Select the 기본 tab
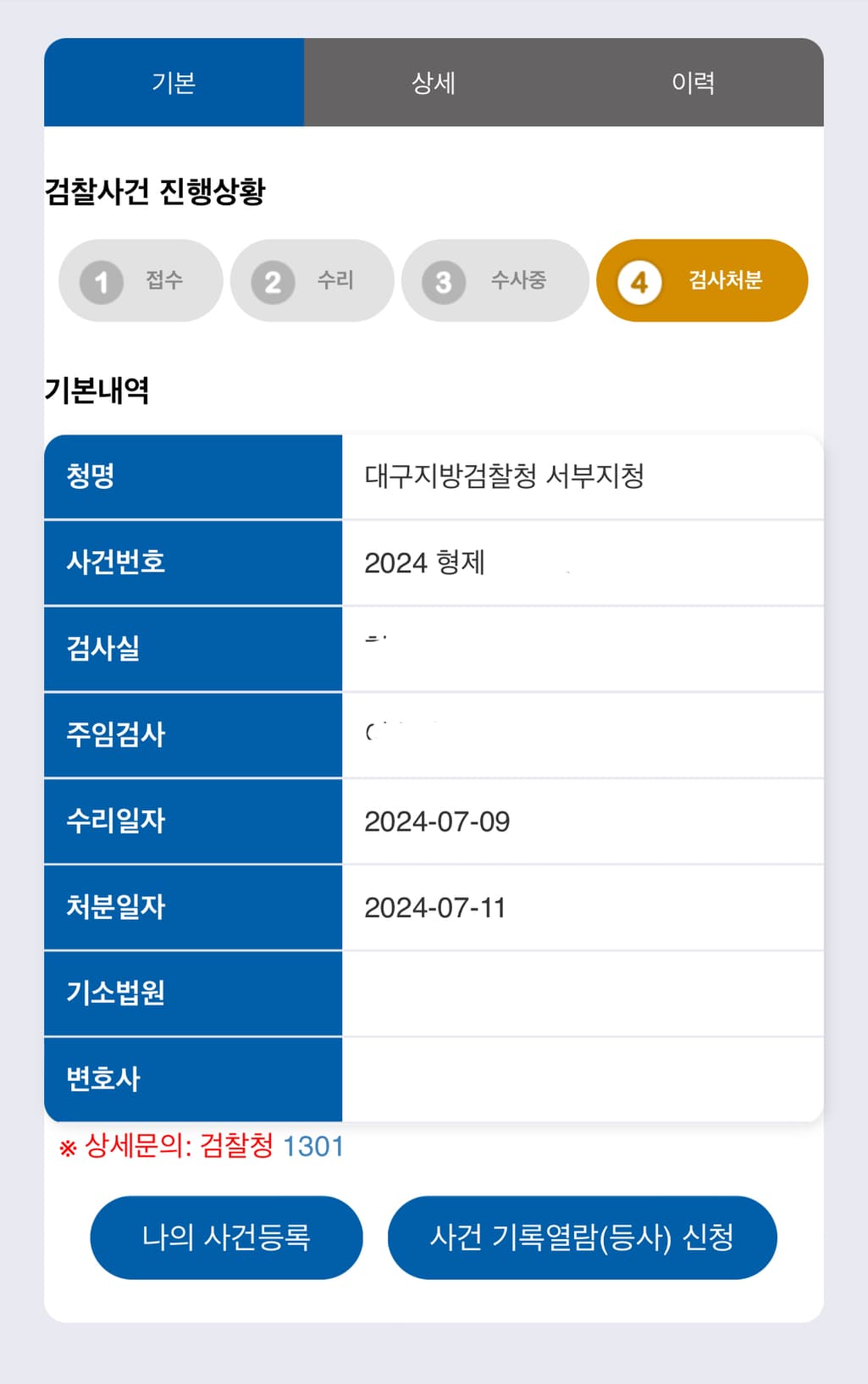The image size is (868, 1384). (x=174, y=82)
